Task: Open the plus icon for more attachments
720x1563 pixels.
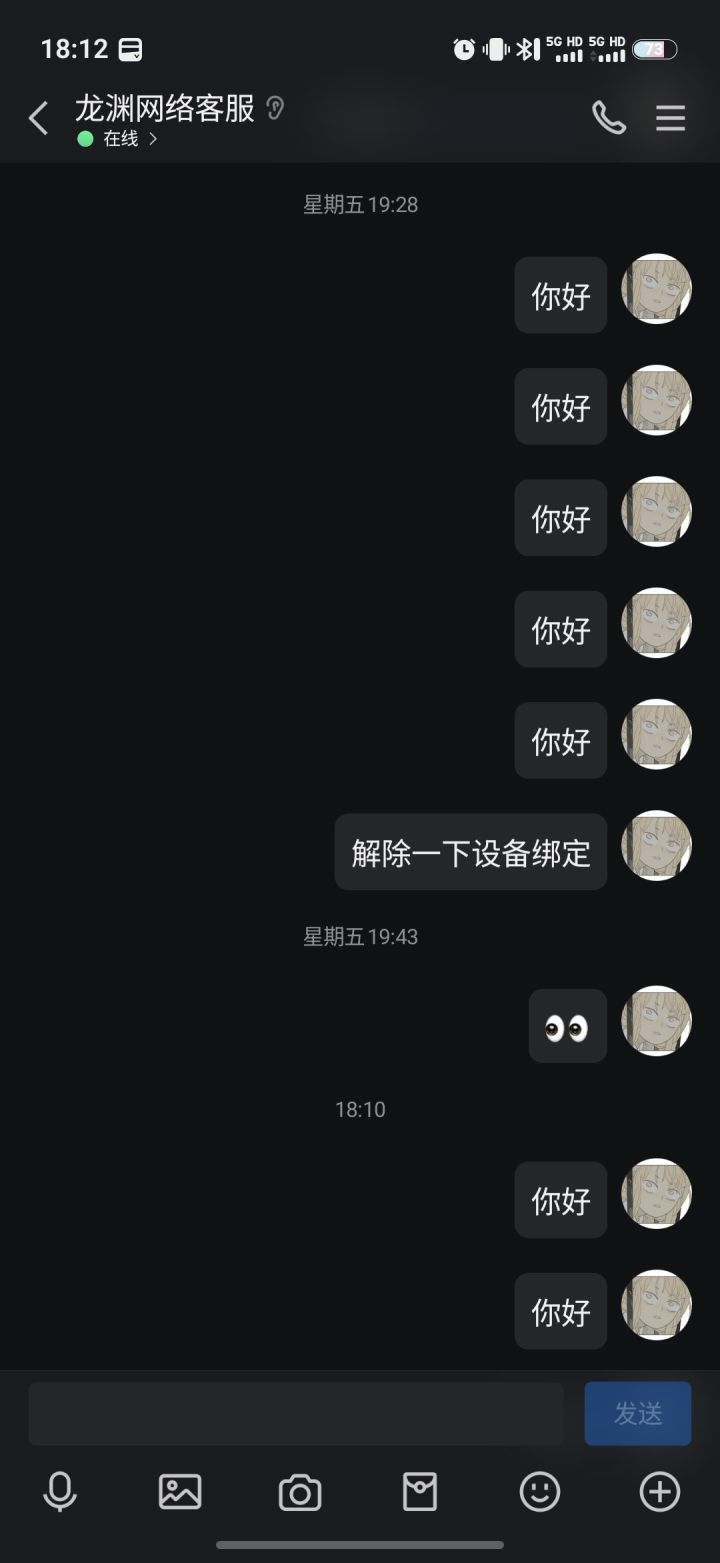Action: [658, 1491]
